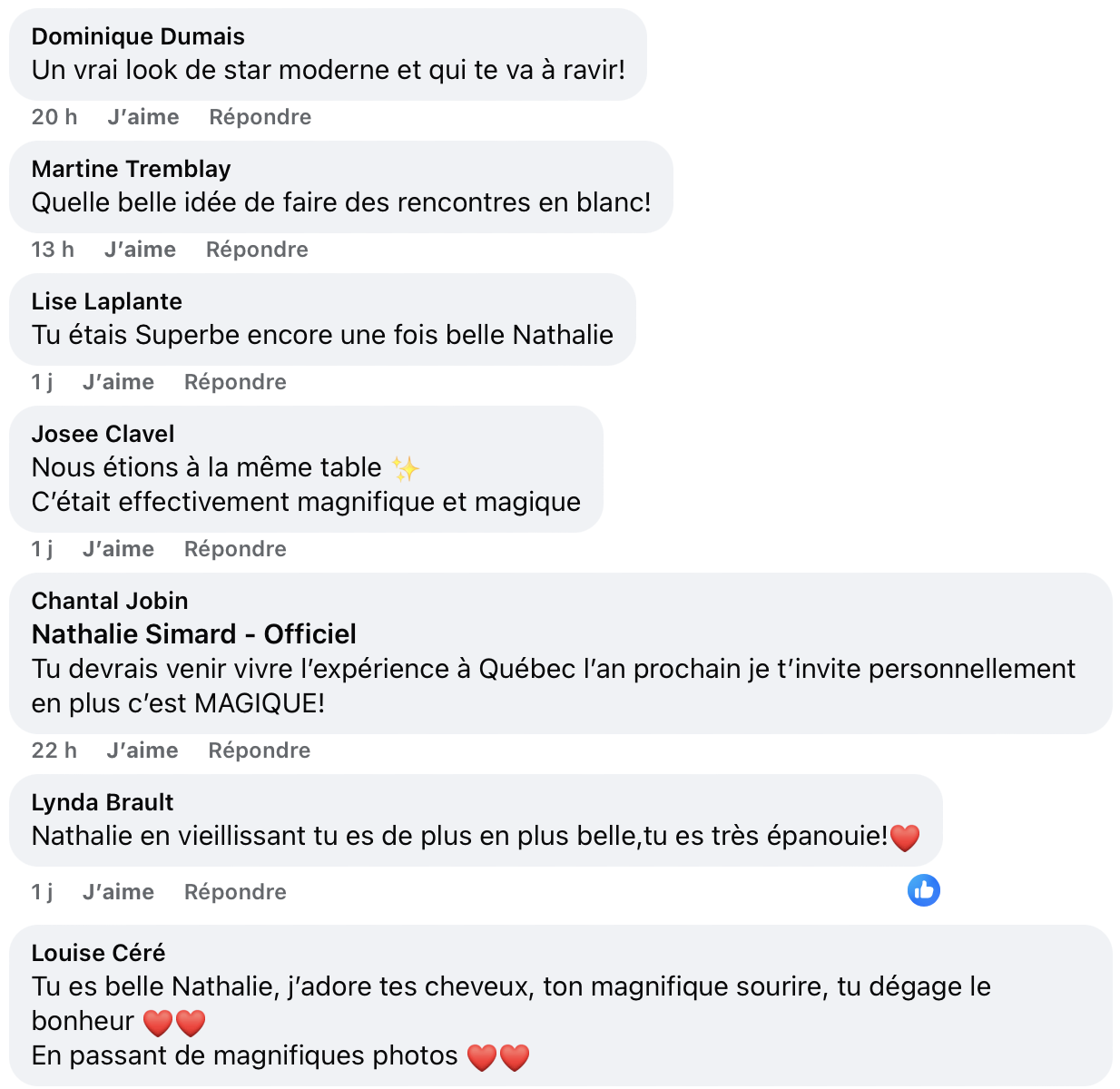This screenshot has width=1120, height=1089.
Task: Like Lise Laplante's comment
Action: click(x=118, y=382)
